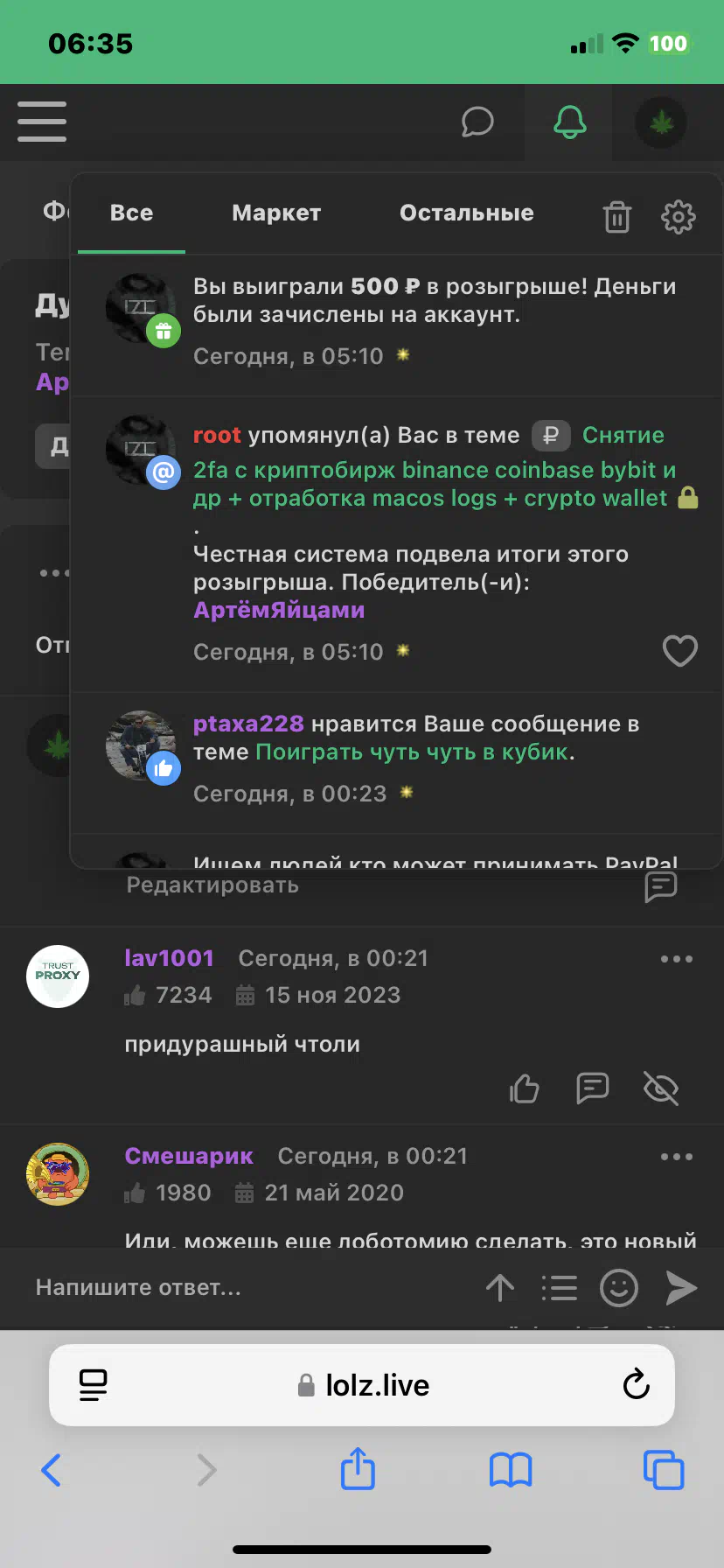Switch to the Маркет tab
The image size is (724, 1568).
(276, 213)
